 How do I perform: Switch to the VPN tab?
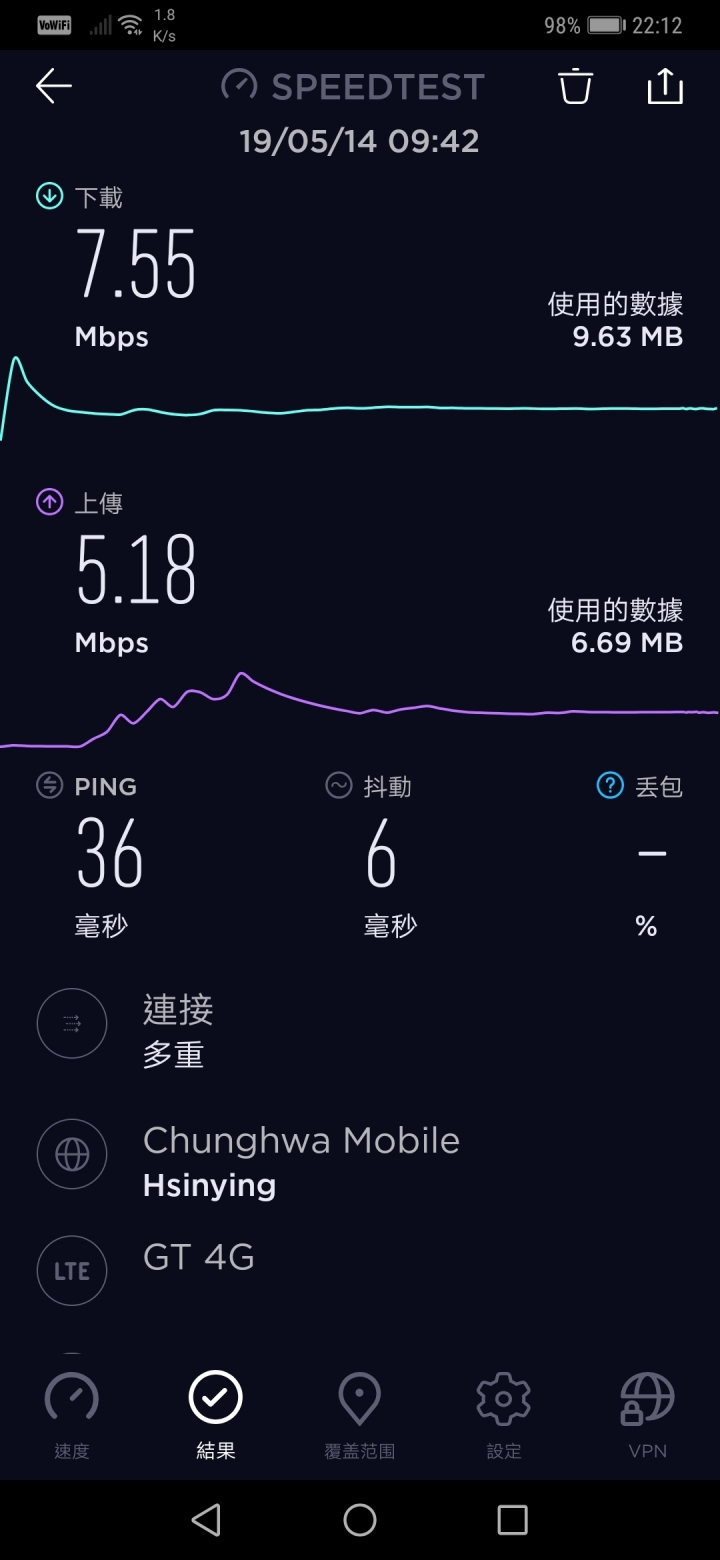click(x=648, y=1416)
